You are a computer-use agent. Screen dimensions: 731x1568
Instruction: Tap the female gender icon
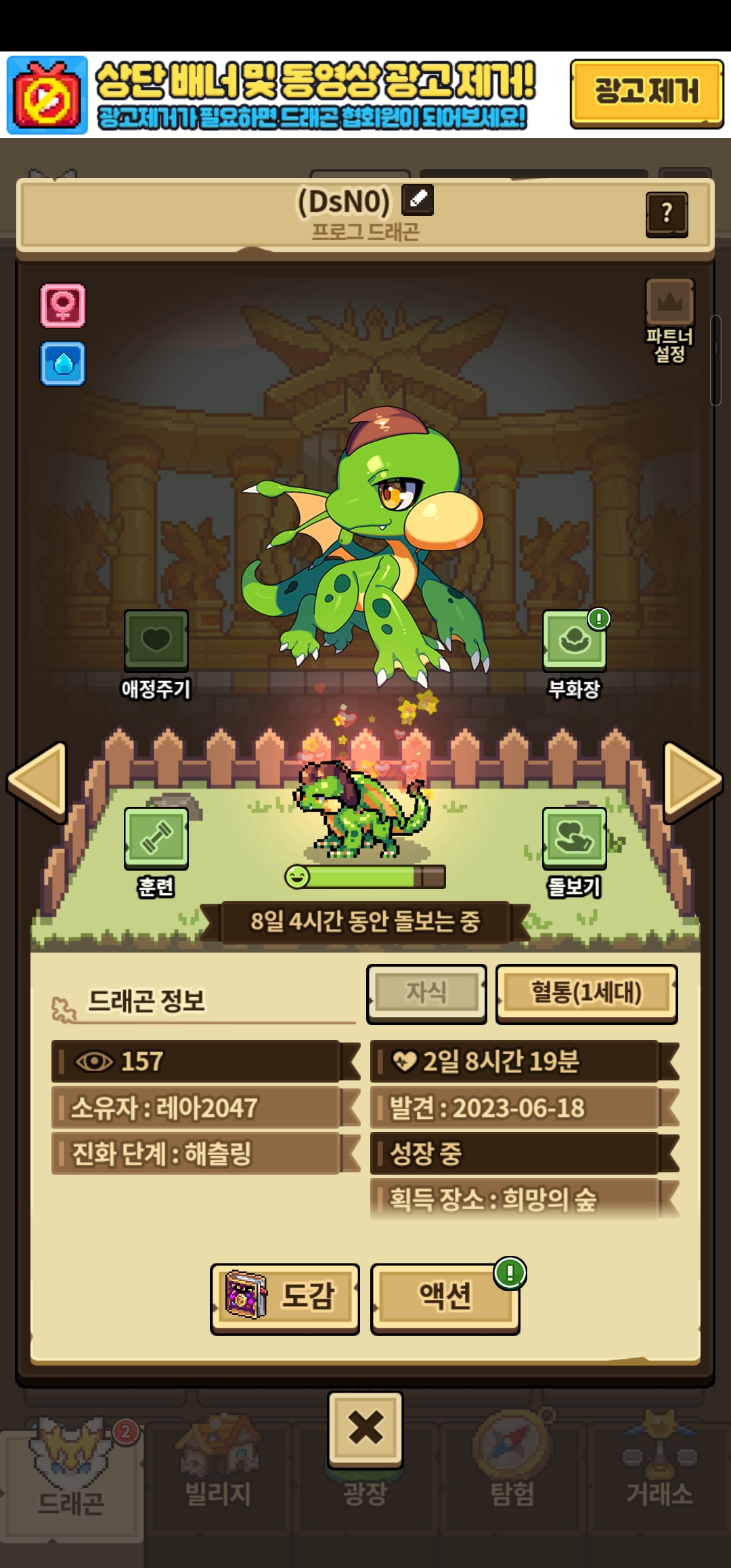tap(63, 306)
